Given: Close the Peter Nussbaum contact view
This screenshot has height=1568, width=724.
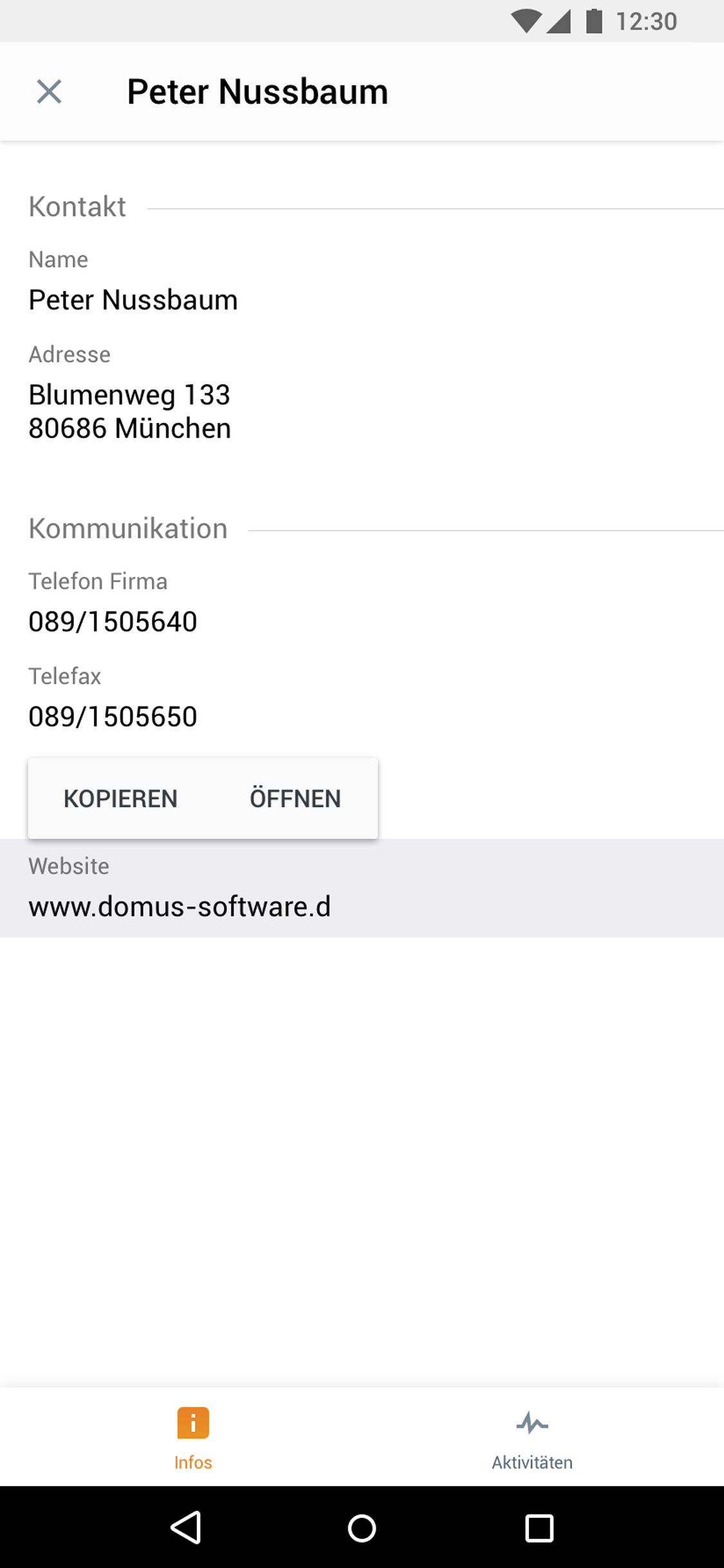Looking at the screenshot, I should pos(49,91).
